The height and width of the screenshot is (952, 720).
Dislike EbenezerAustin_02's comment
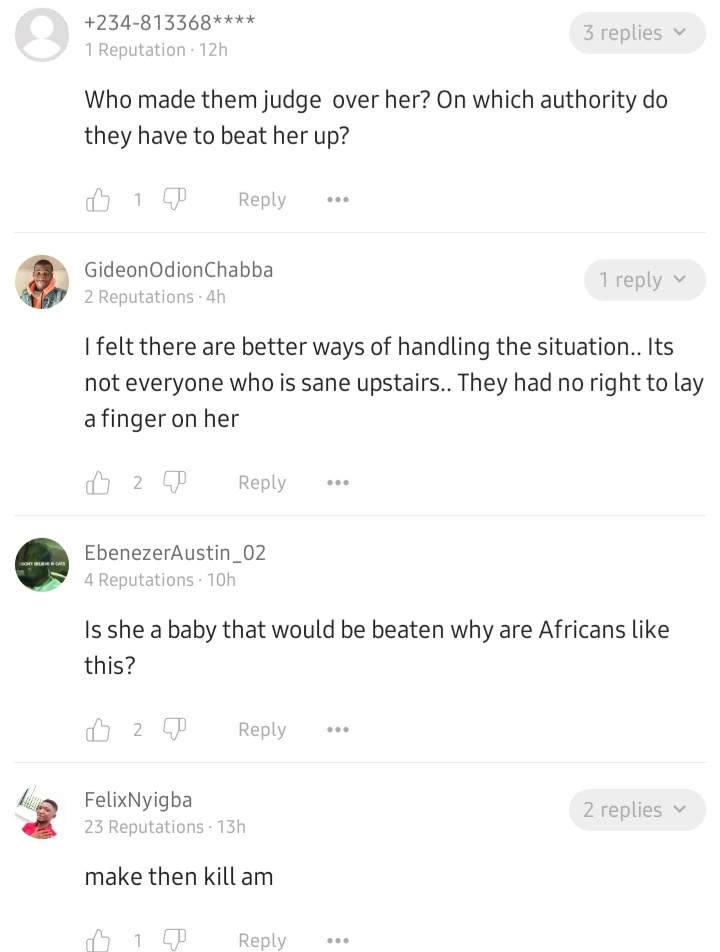point(174,729)
